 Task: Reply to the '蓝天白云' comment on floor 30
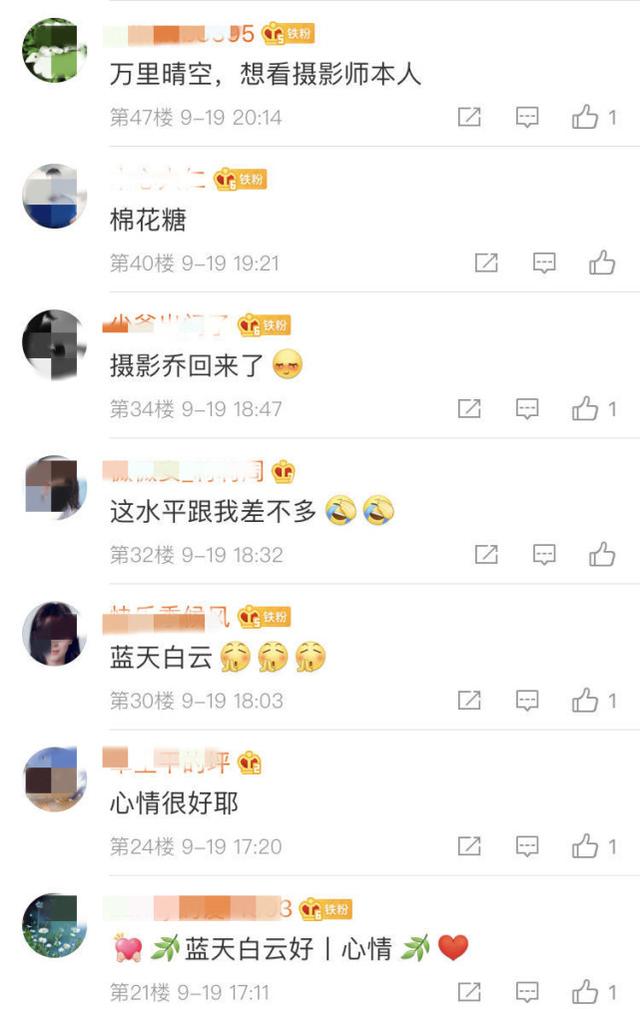pos(527,700)
